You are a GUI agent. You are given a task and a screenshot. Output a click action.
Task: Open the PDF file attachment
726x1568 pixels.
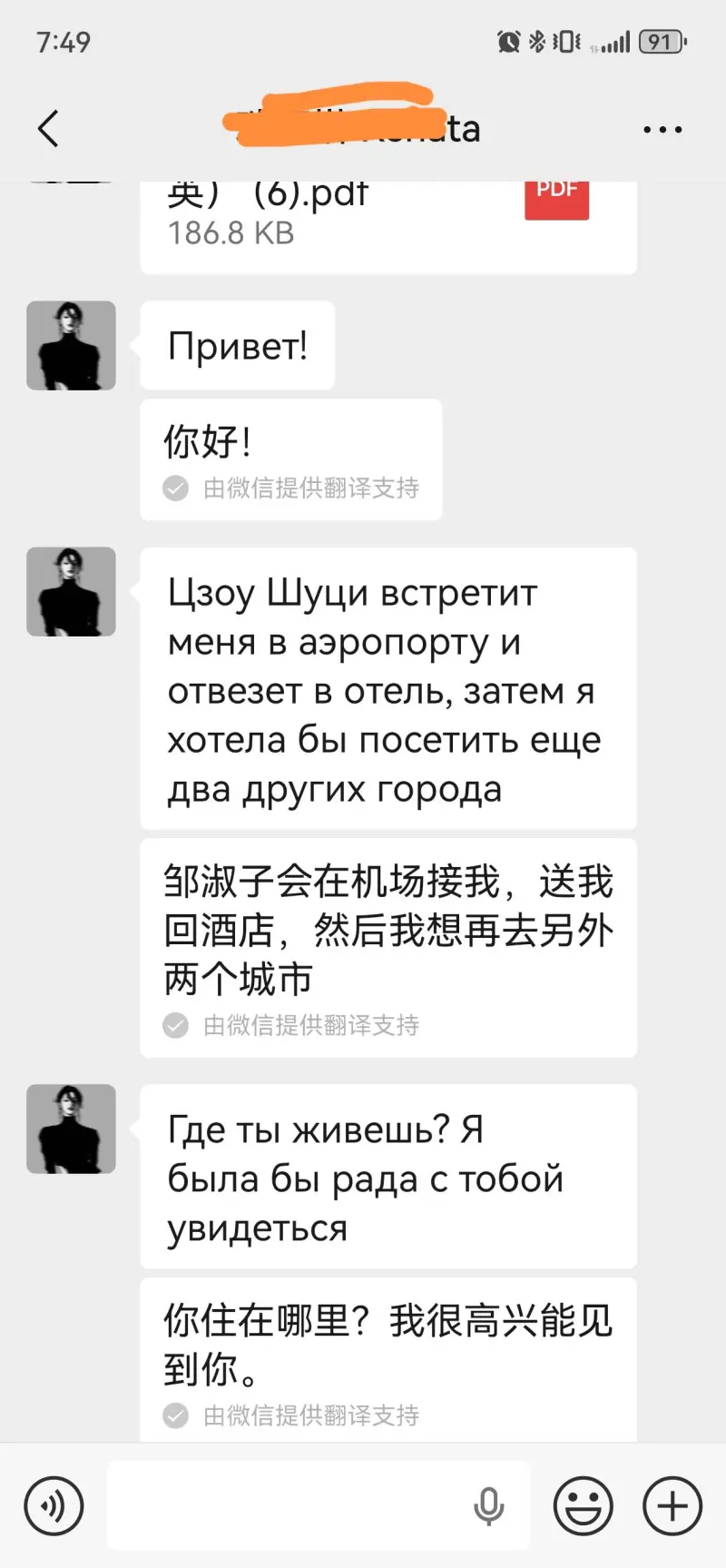388,222
